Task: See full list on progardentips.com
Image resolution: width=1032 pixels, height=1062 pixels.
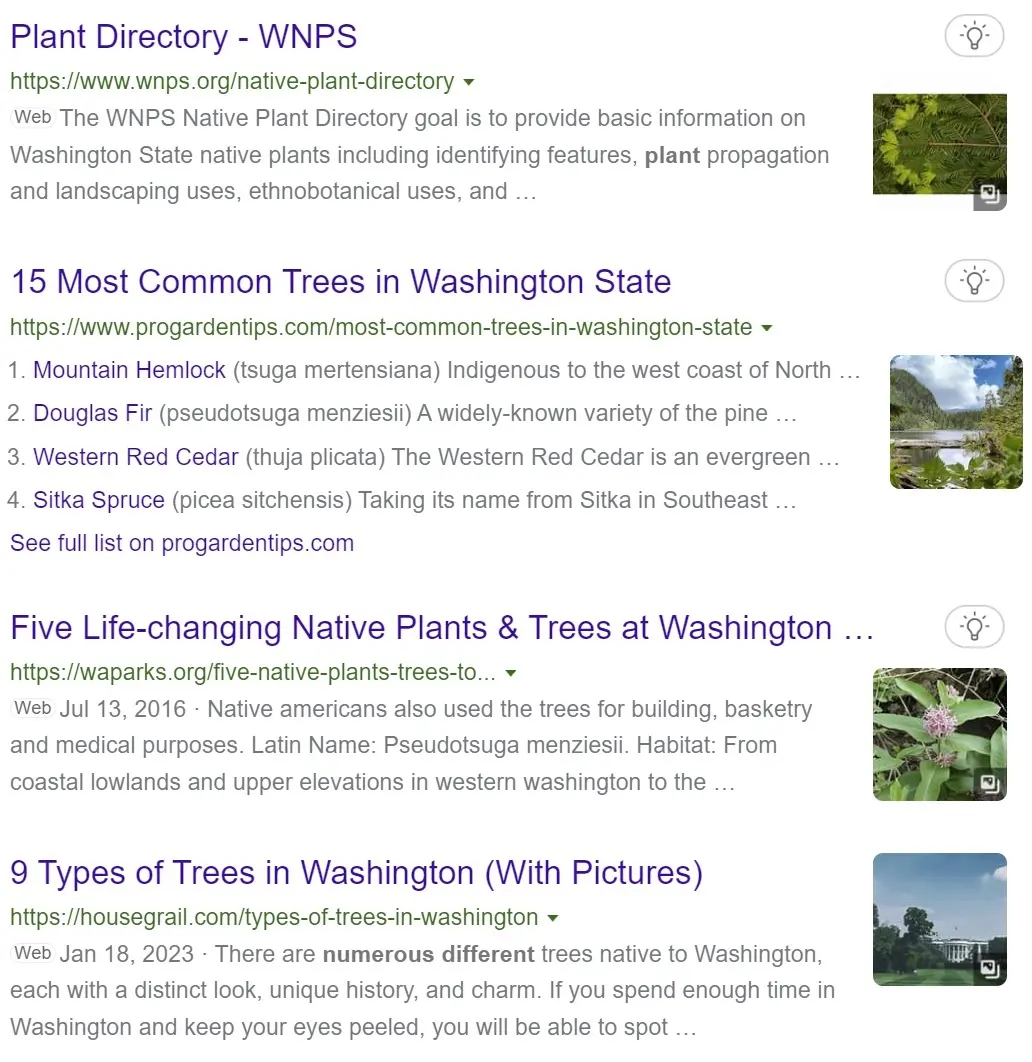Action: coord(182,544)
